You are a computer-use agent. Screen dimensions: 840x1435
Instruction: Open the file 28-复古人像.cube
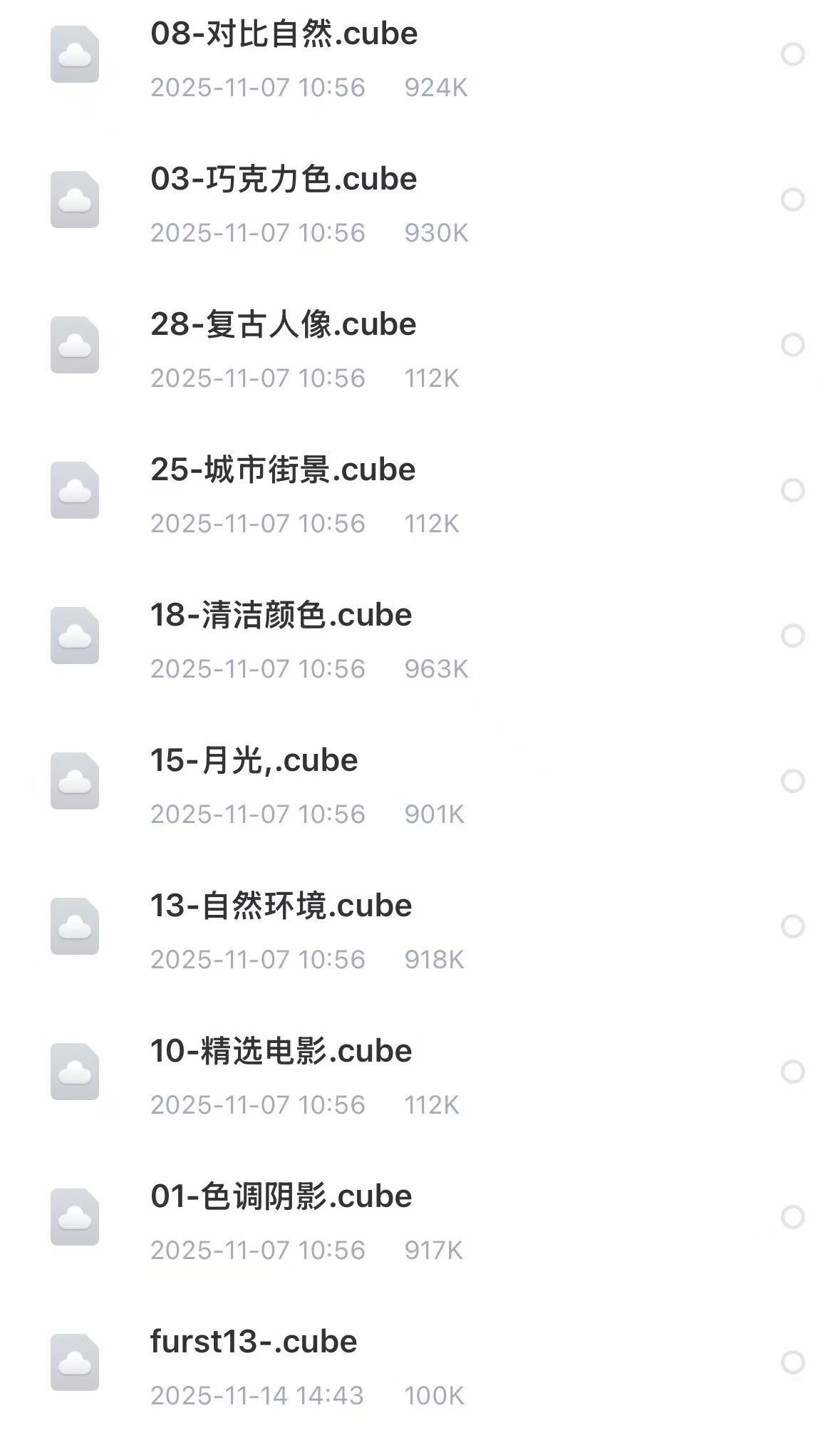tap(283, 325)
